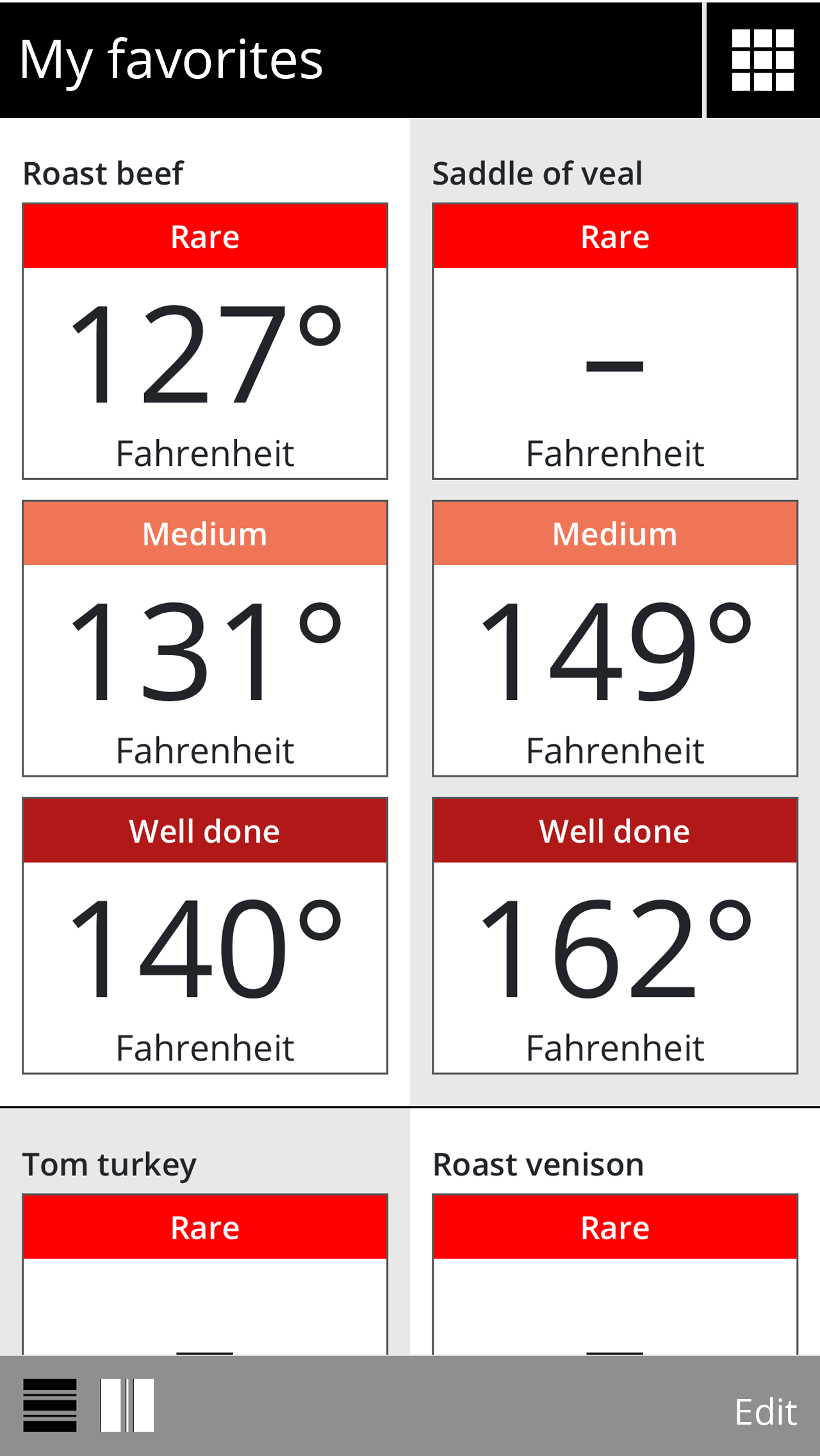
Task: Tap Fahrenheit under the 127° reading
Action: 205,453
